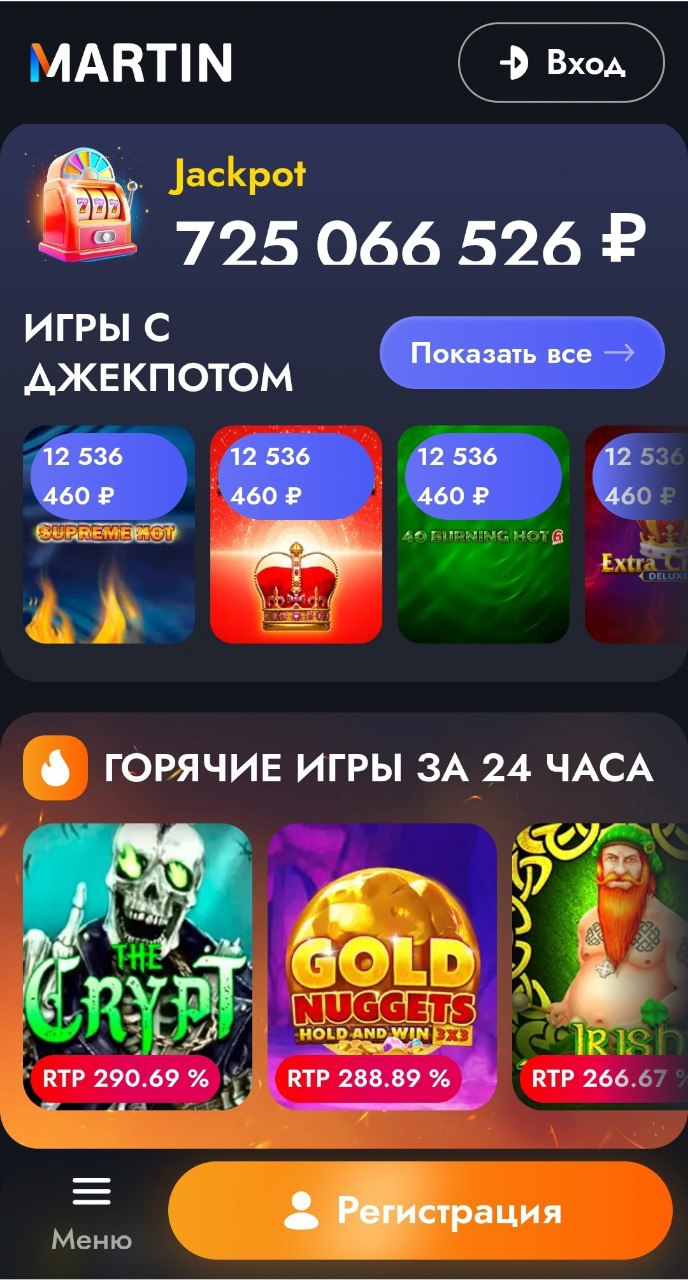The height and width of the screenshot is (1280, 688).
Task: Tap the Регистрация sign-up button
Action: (x=420, y=1211)
